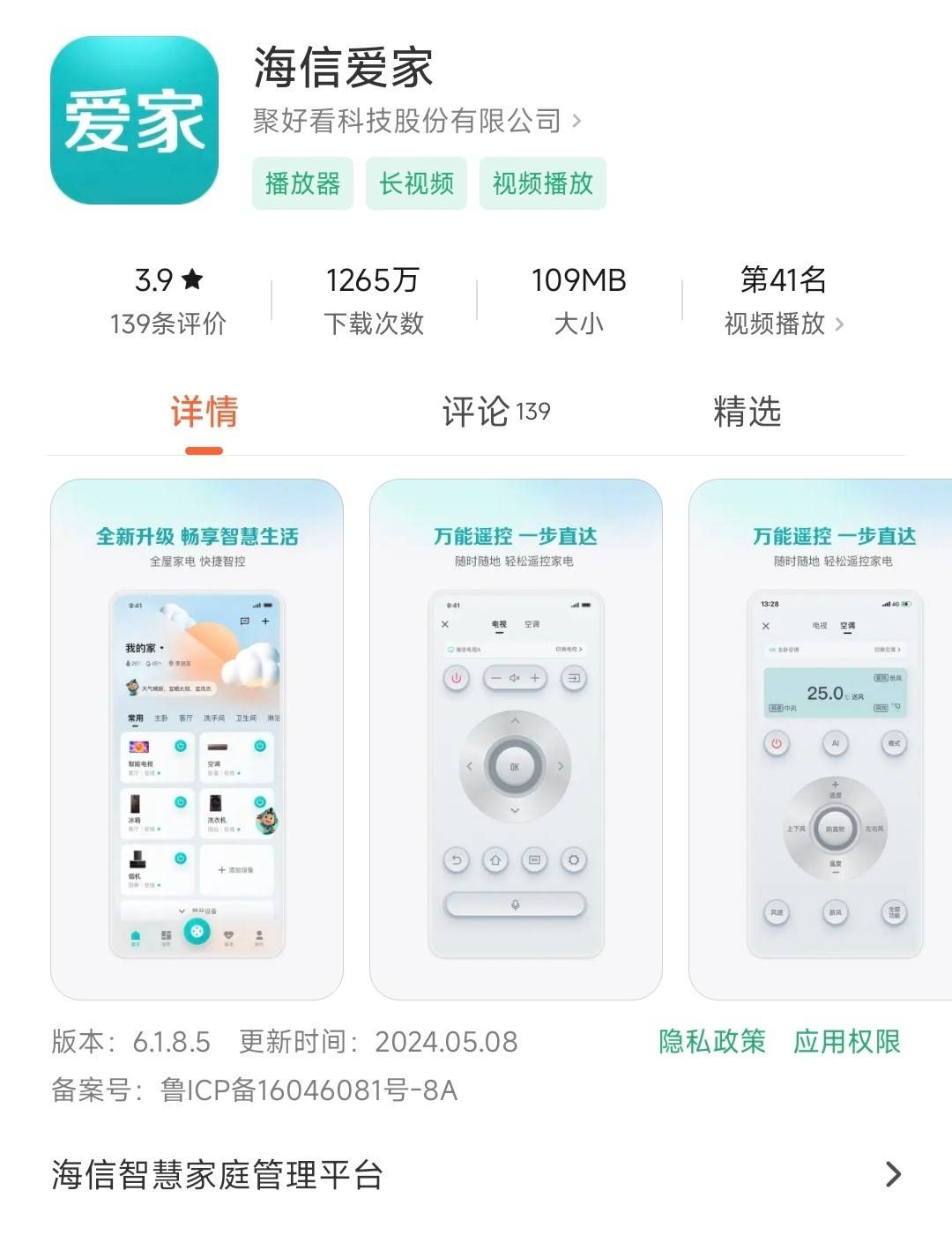
Task: Tap the 播放器 tag chip
Action: click(x=302, y=183)
